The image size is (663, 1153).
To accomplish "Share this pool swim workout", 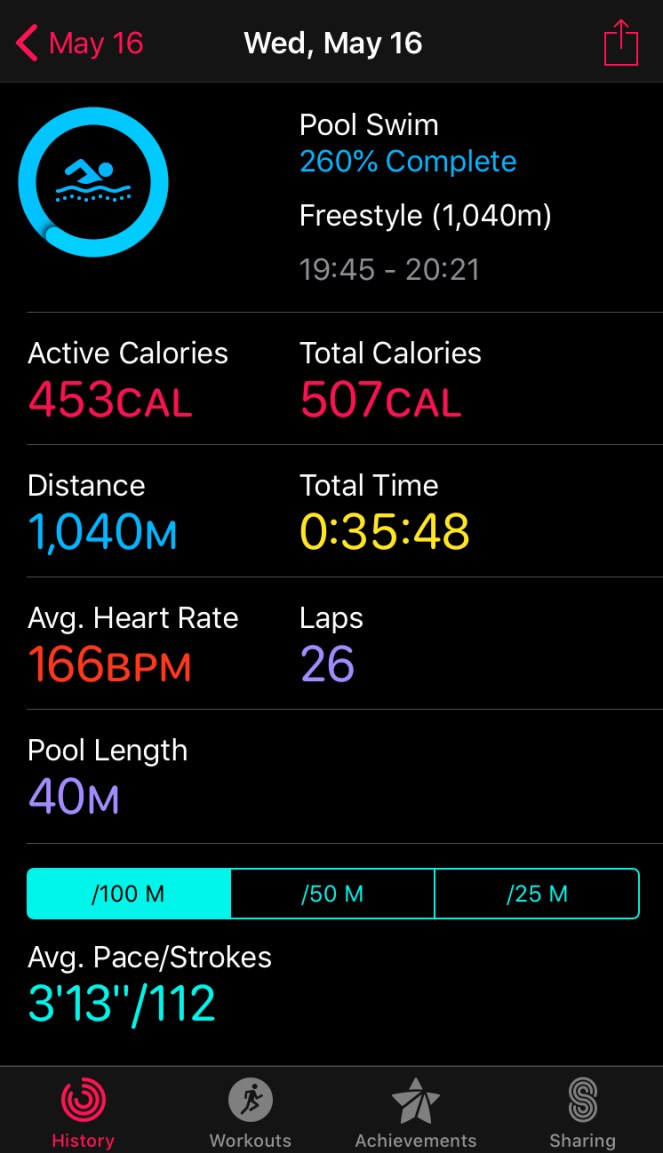I will click(x=620, y=44).
